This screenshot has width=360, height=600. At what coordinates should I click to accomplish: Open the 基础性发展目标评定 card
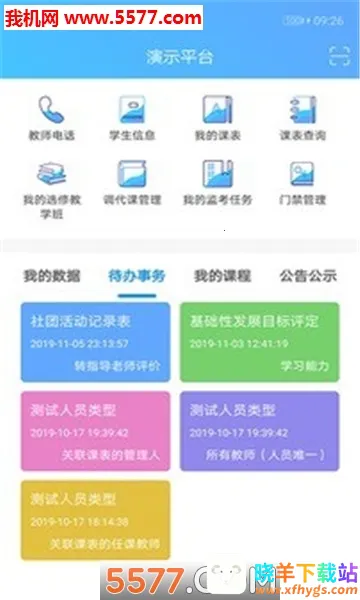coord(260,342)
